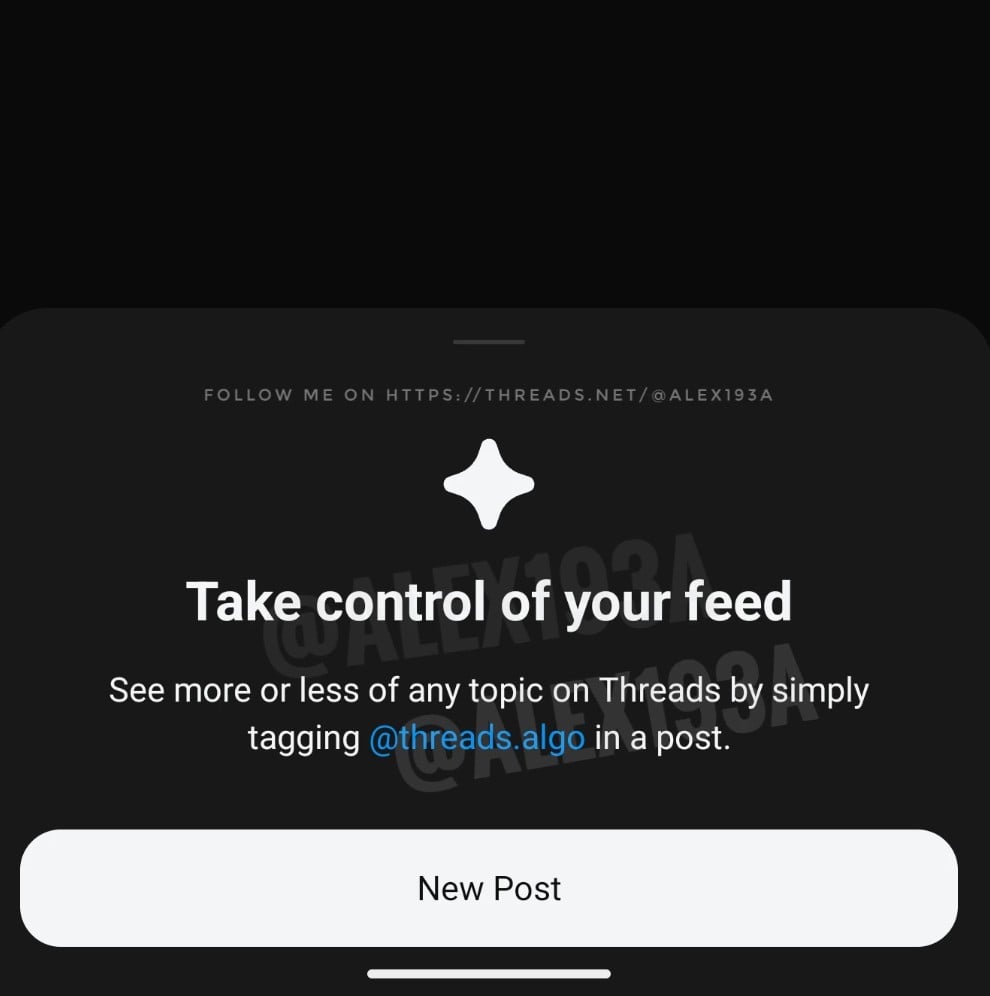Tap the bottom sheet drag handle
Image resolution: width=990 pixels, height=996 pixels.
(489, 342)
